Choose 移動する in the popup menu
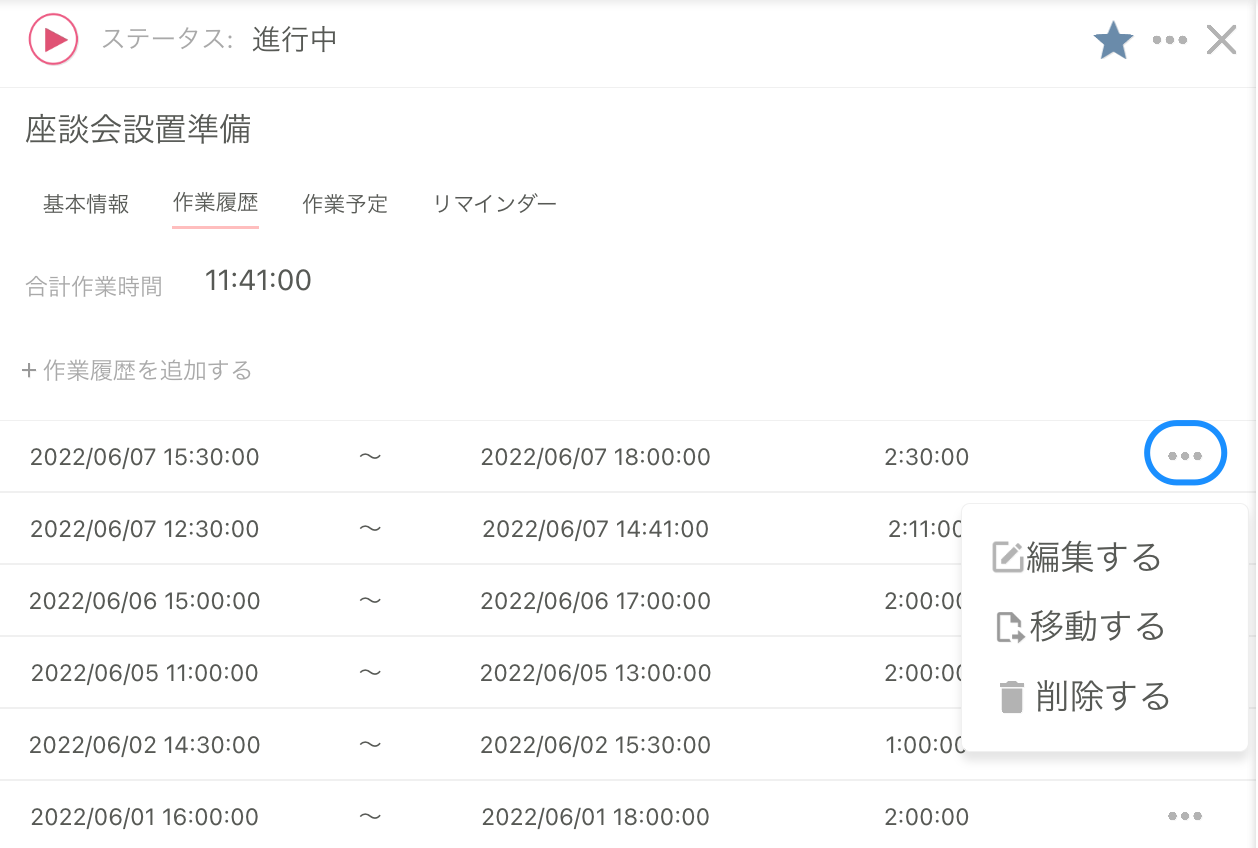 coord(1081,627)
